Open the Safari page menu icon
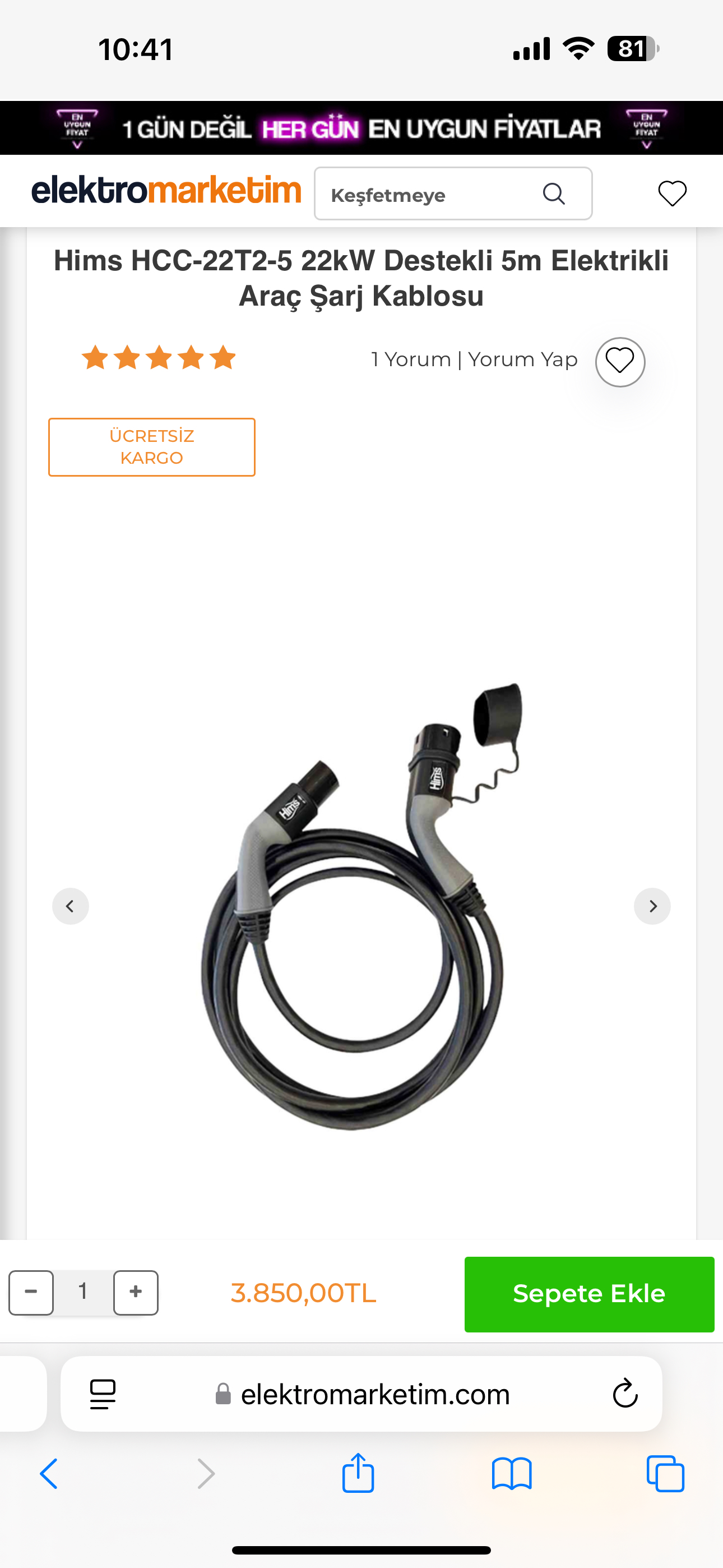723x1568 pixels. point(102,1394)
